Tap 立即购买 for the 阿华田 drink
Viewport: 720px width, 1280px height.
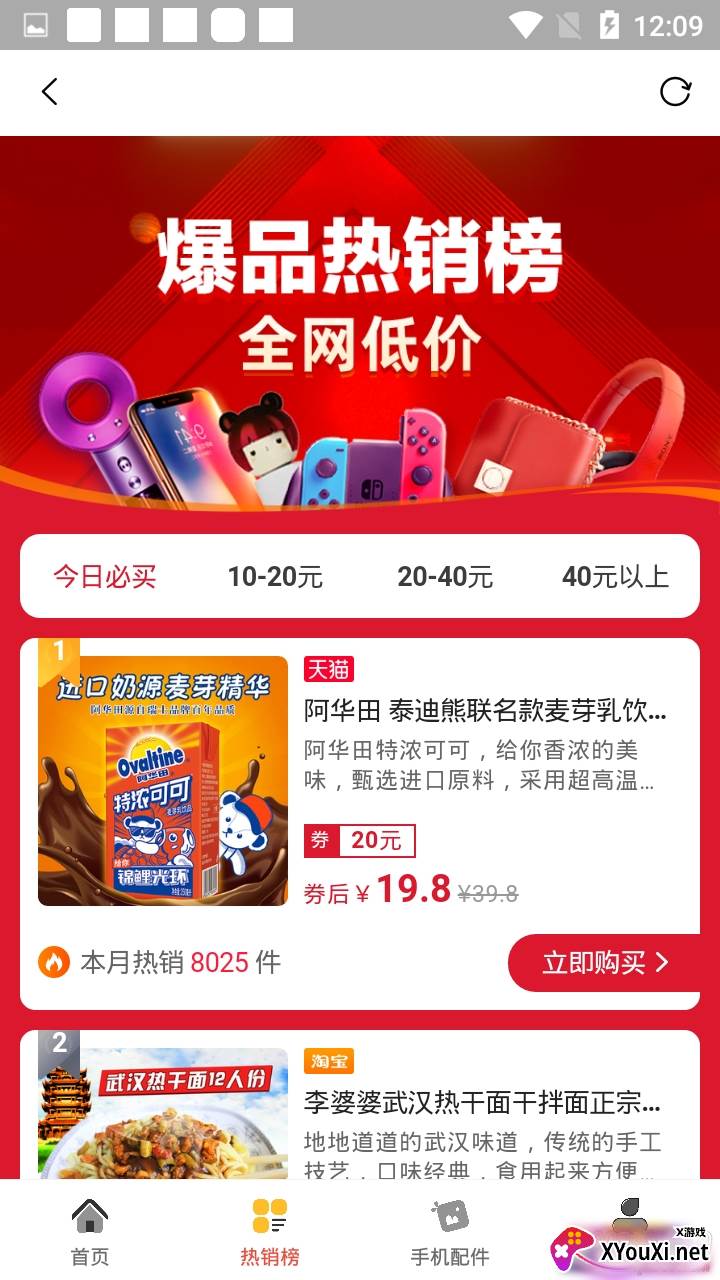point(605,963)
